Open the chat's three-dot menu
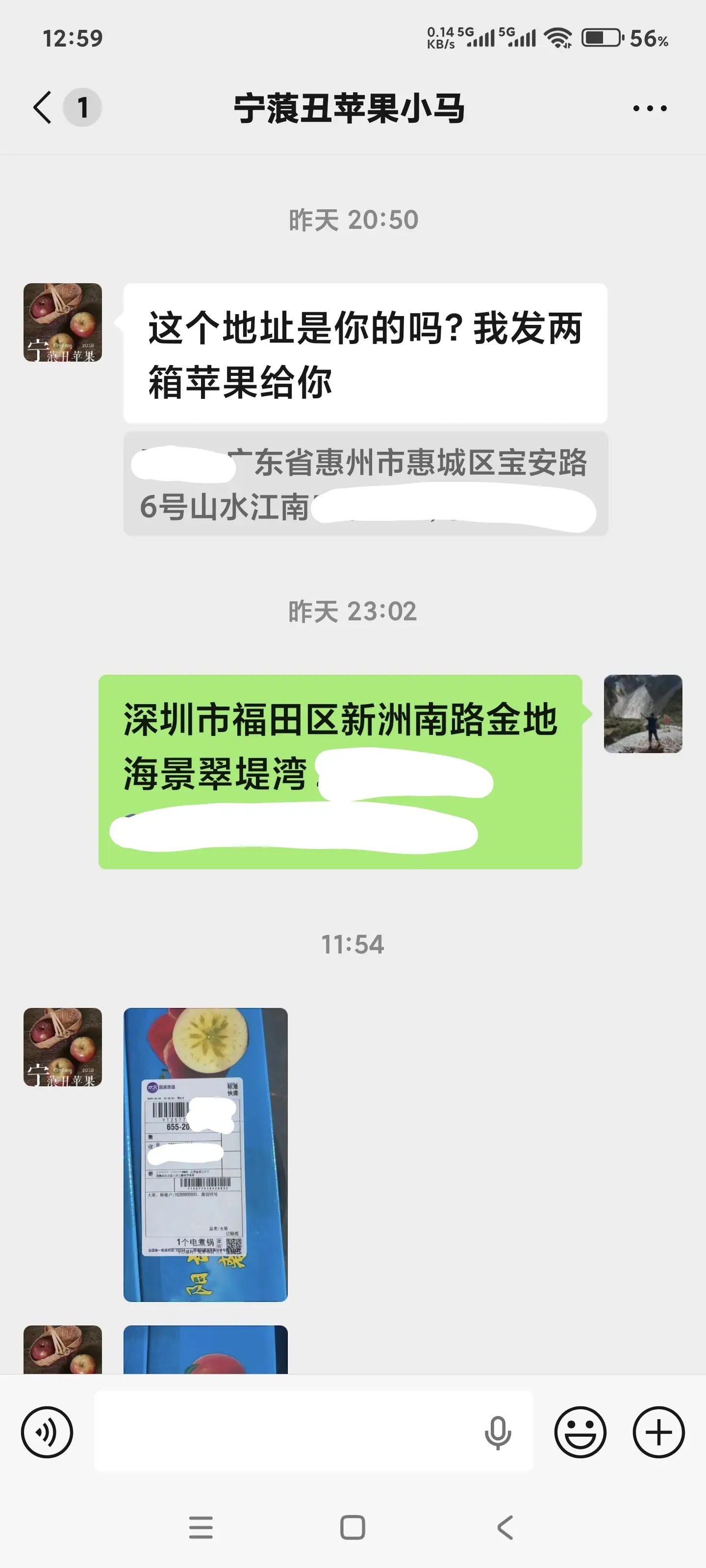Screen dimensions: 706x1568 coord(649,108)
